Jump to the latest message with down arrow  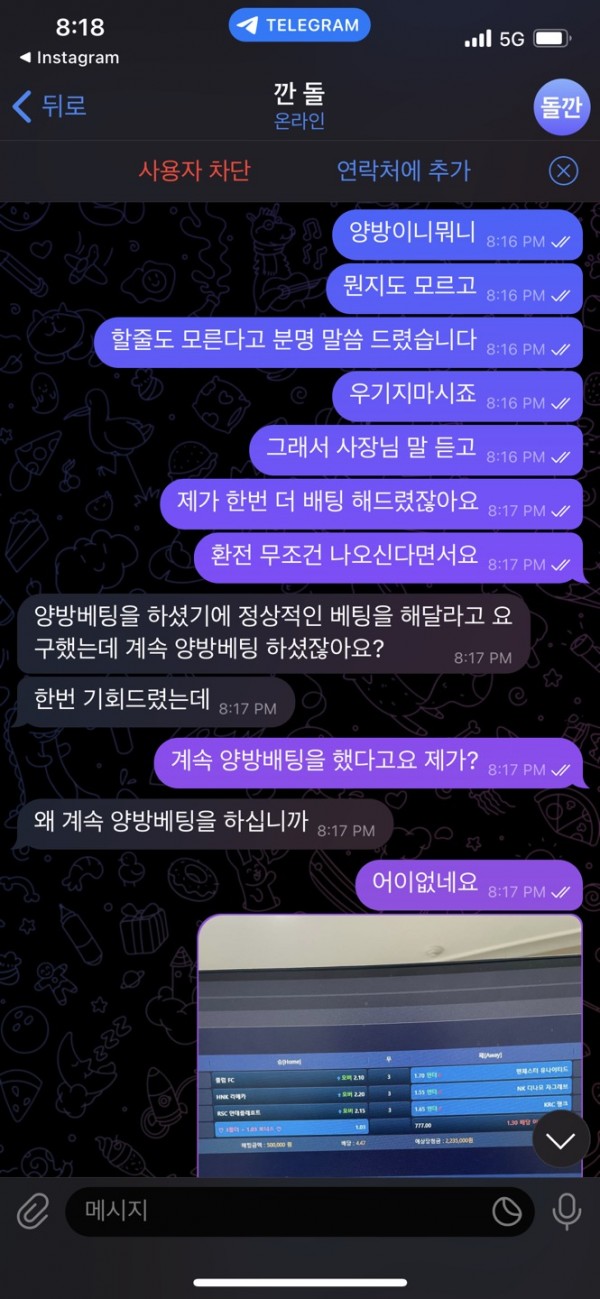(x=561, y=1138)
